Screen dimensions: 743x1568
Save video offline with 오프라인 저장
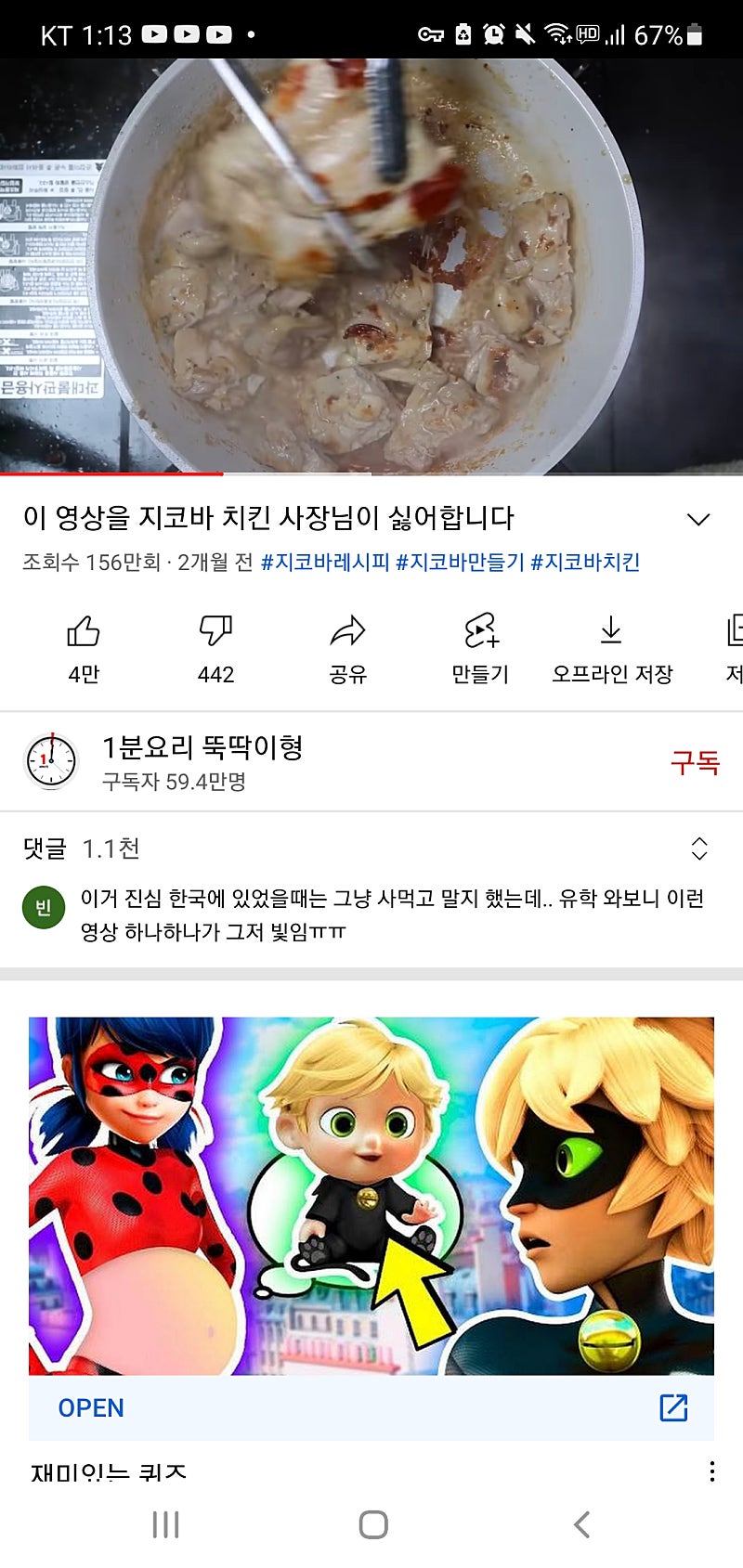click(x=611, y=649)
